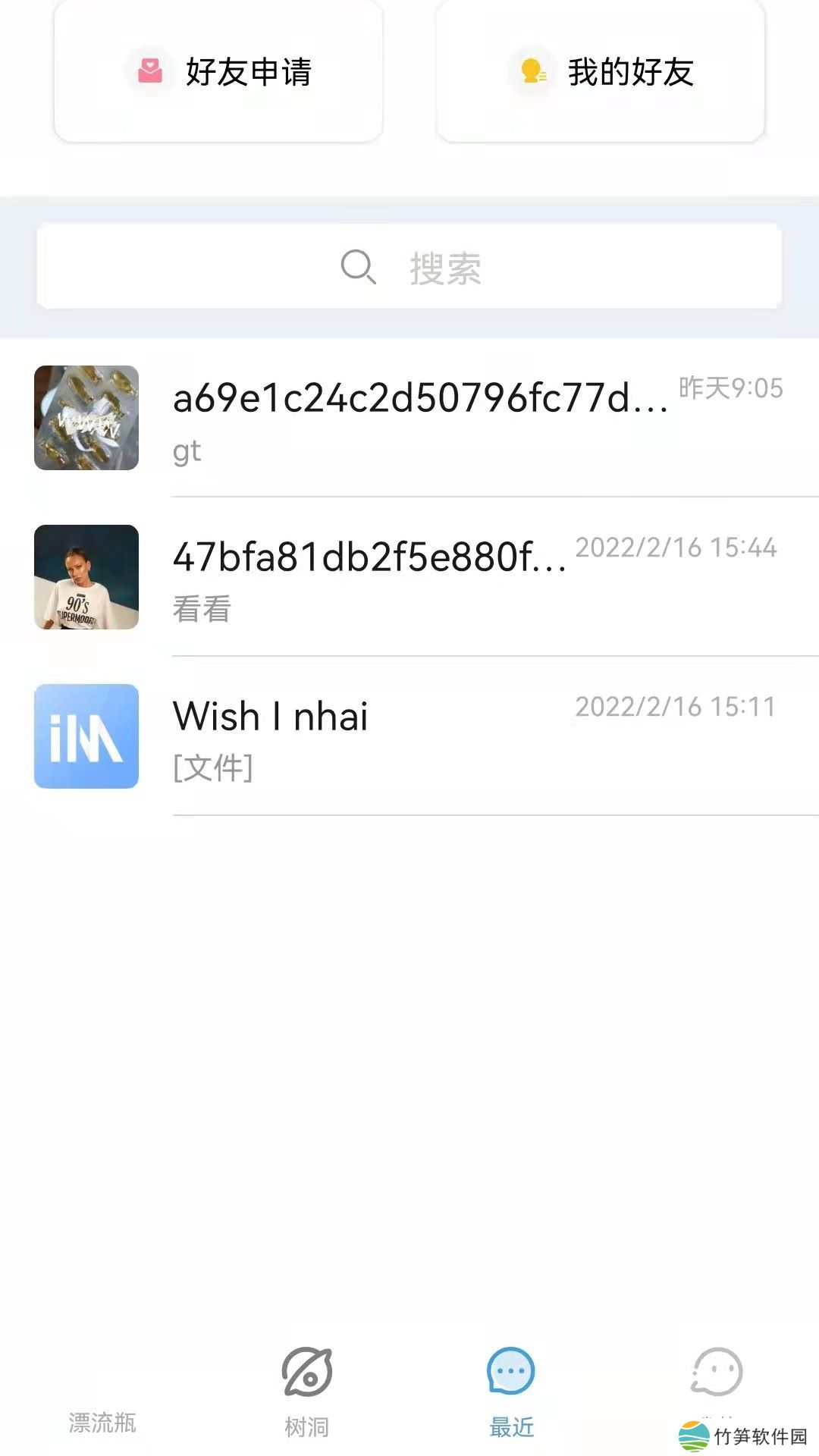Open the Wish I nhai conversation

[x=421, y=736]
